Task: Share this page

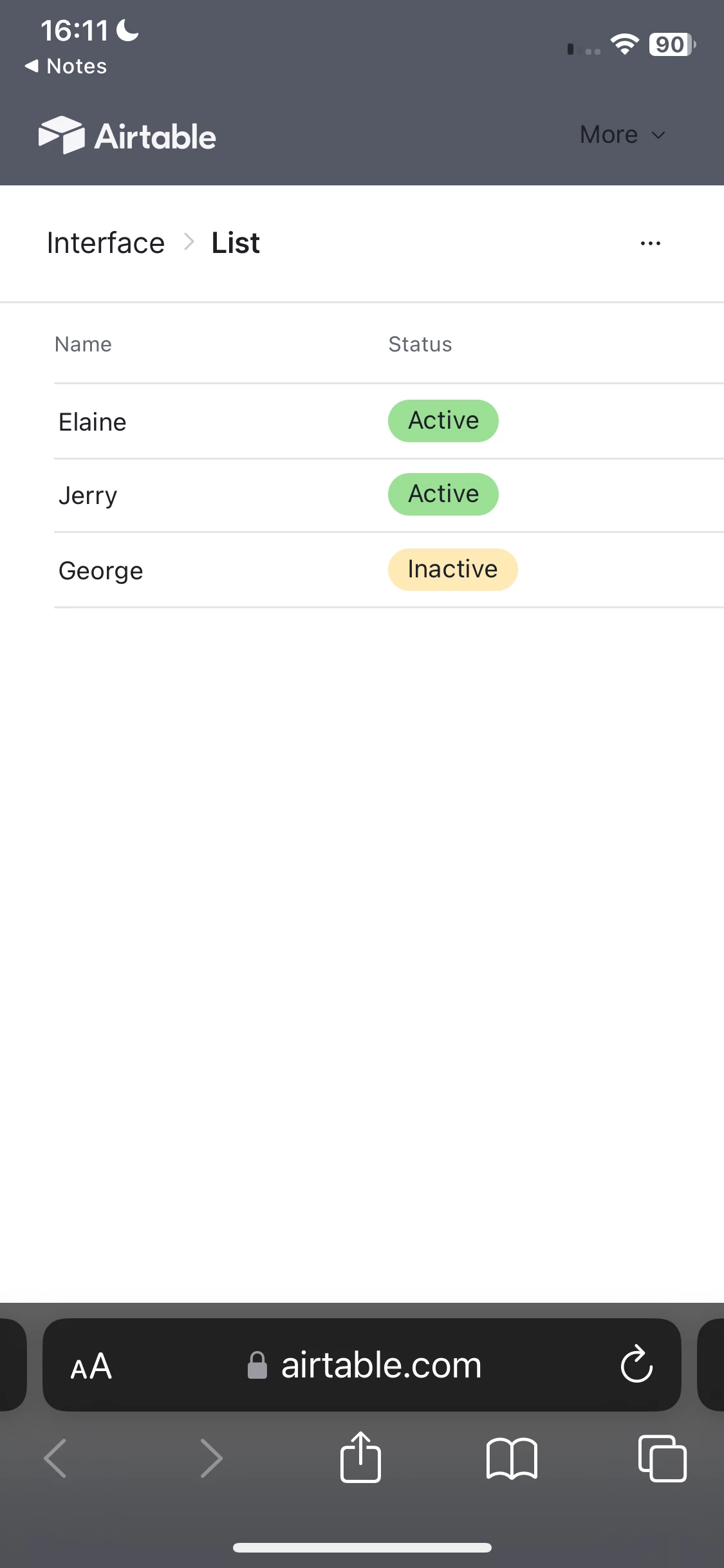Action: (x=360, y=1457)
